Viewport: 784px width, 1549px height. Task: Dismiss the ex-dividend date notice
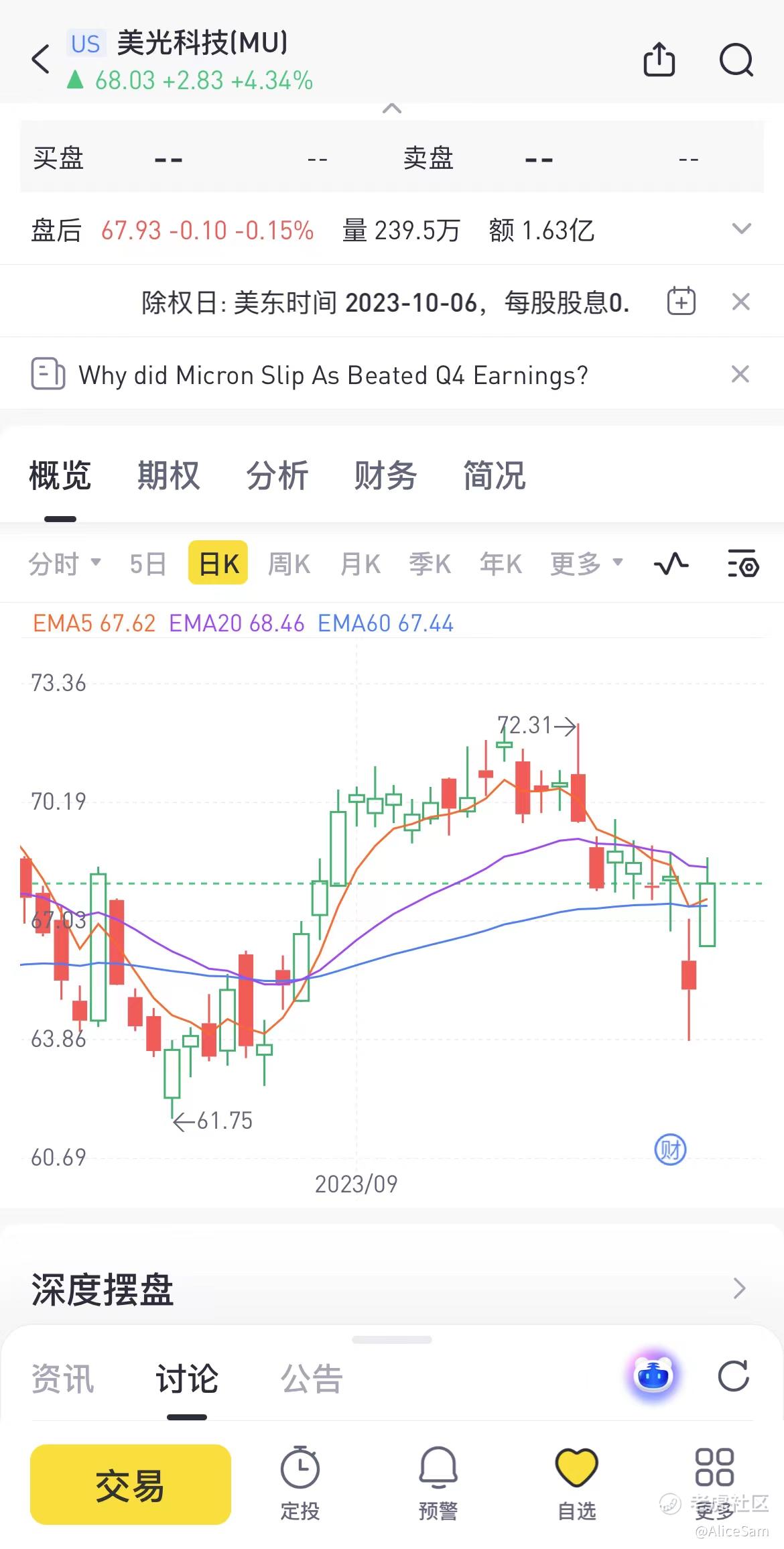coord(740,302)
